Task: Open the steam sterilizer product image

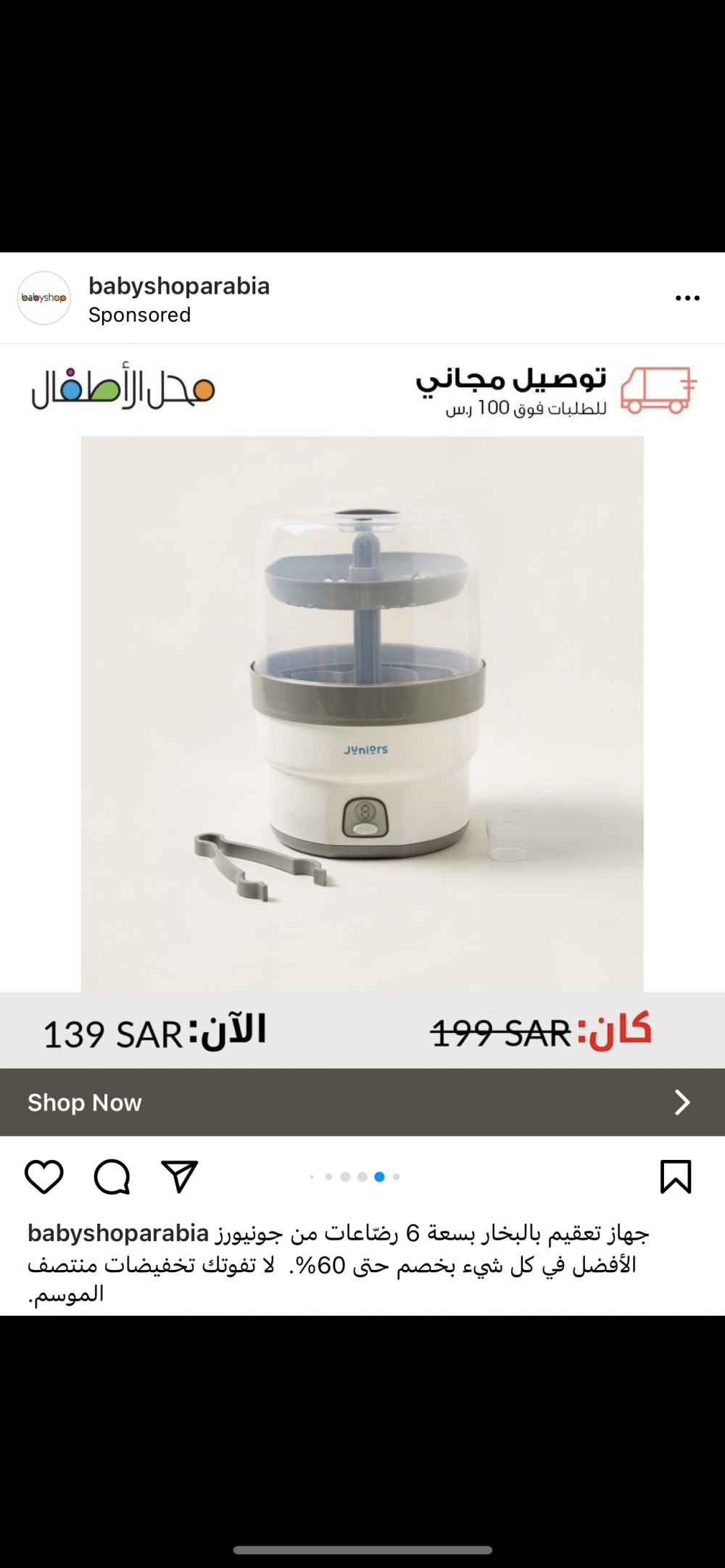Action: 362,713
